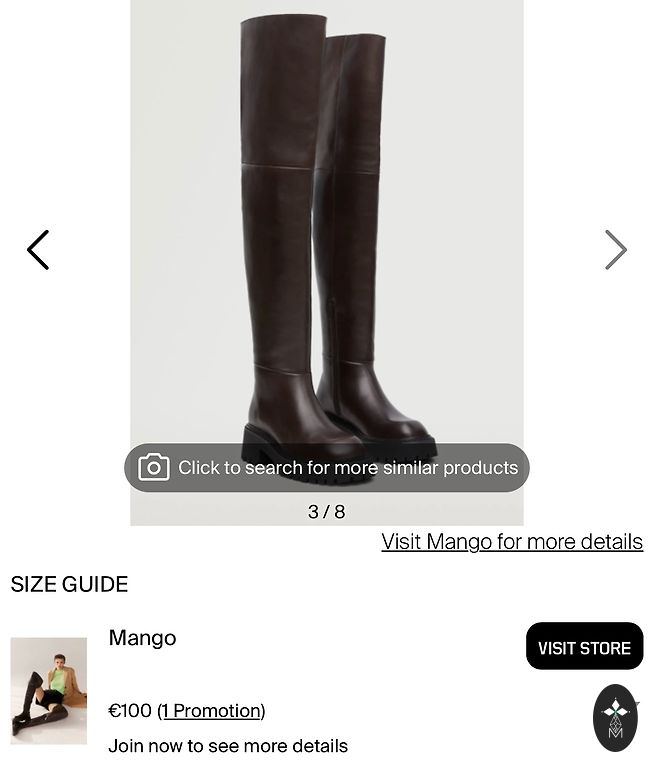Go to the previous product image
Image resolution: width=654 pixels, height=768 pixels.
pos(38,250)
